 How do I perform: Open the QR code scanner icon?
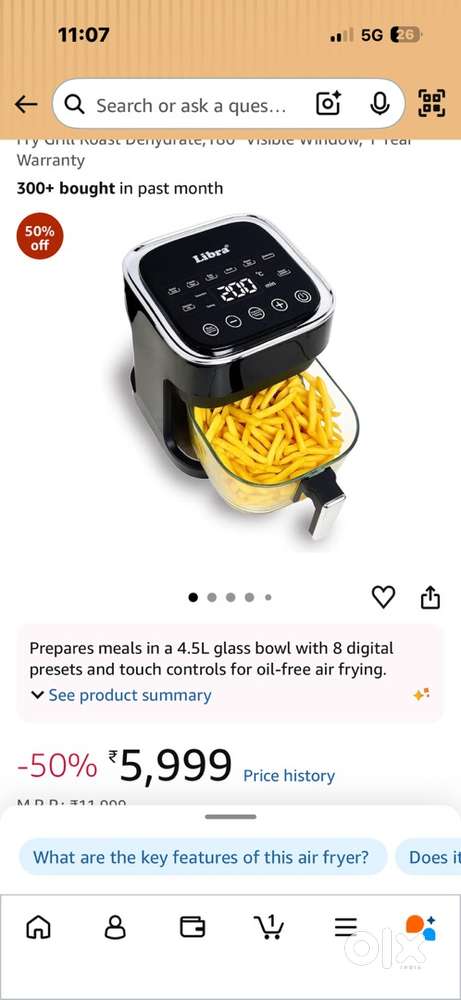pyautogui.click(x=432, y=104)
